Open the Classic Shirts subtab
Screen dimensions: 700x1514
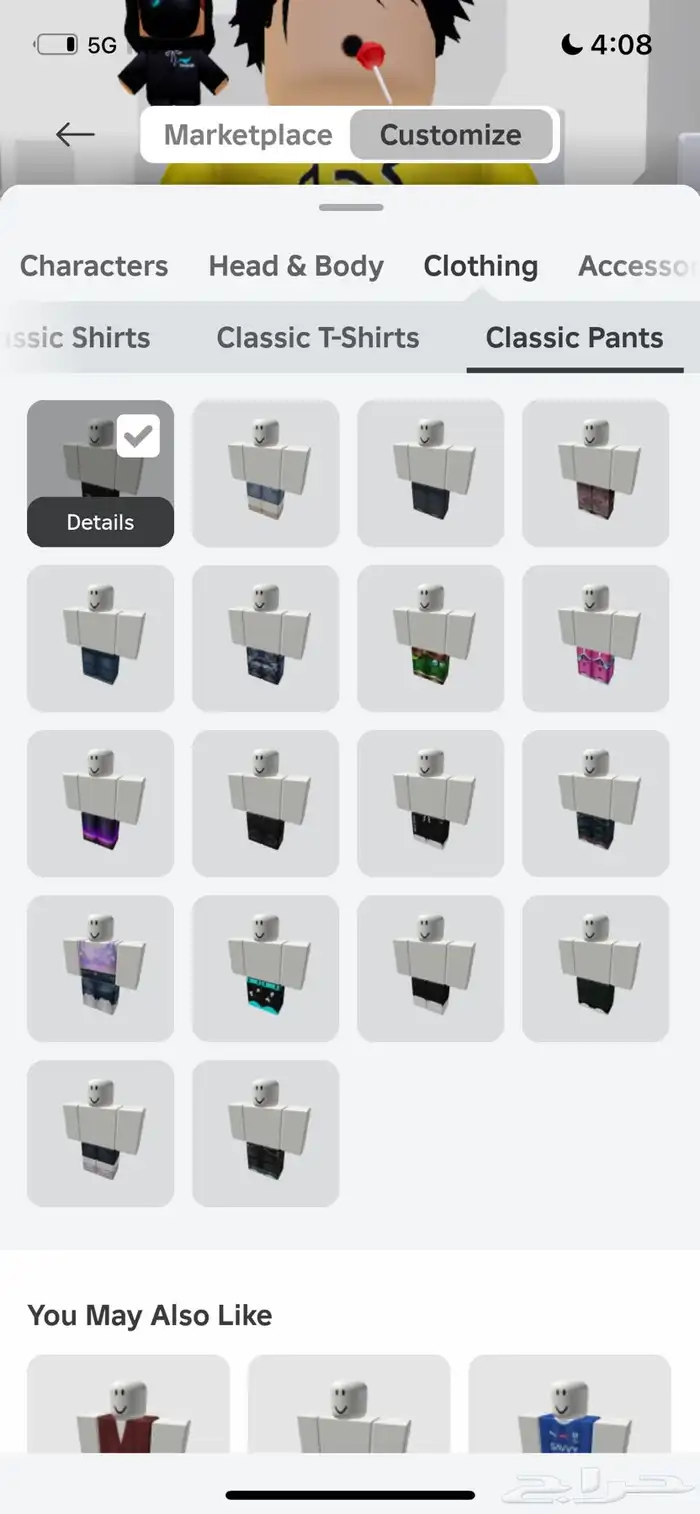tap(78, 338)
